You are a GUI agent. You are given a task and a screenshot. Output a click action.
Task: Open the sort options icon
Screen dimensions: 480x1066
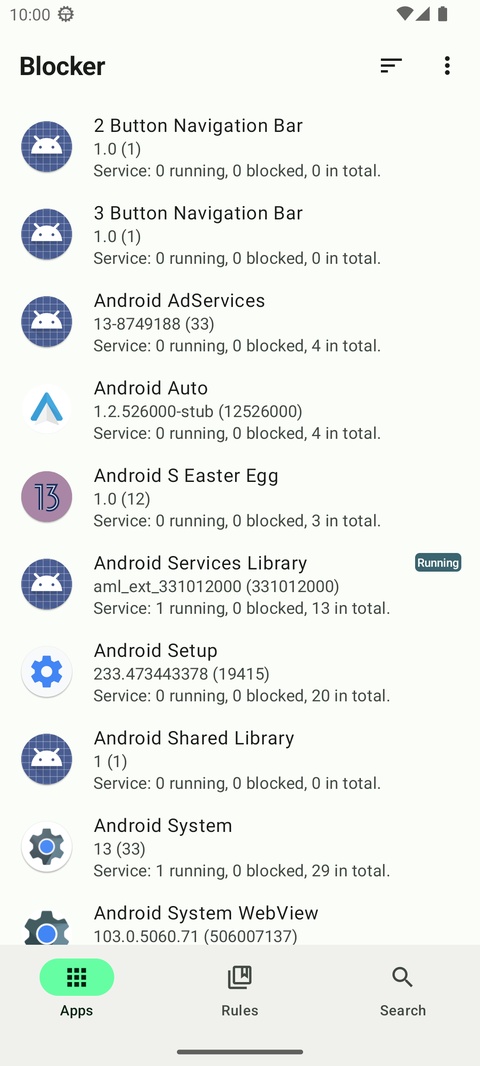[x=391, y=65]
